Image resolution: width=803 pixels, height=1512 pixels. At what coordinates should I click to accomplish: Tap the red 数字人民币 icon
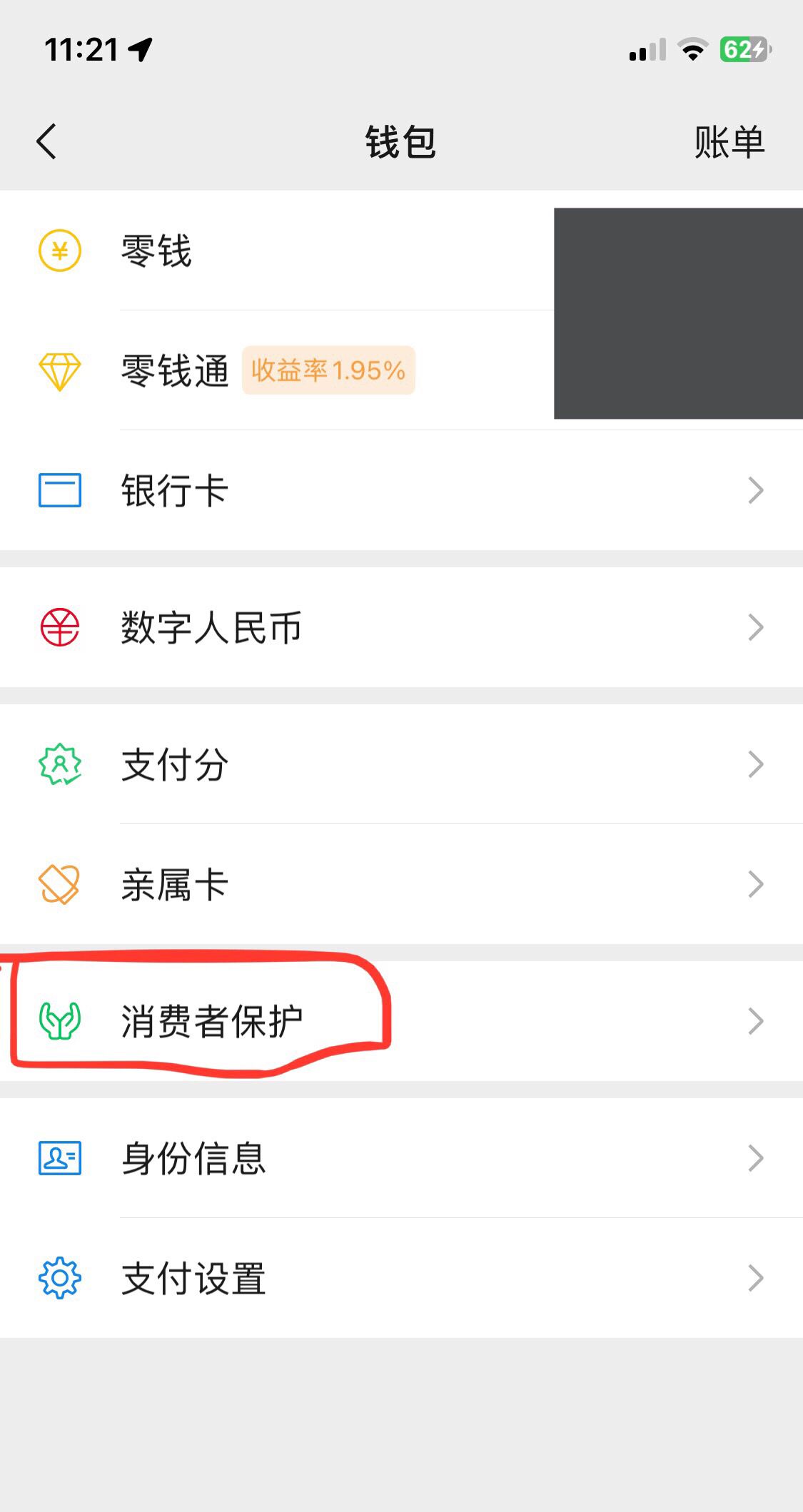point(61,626)
